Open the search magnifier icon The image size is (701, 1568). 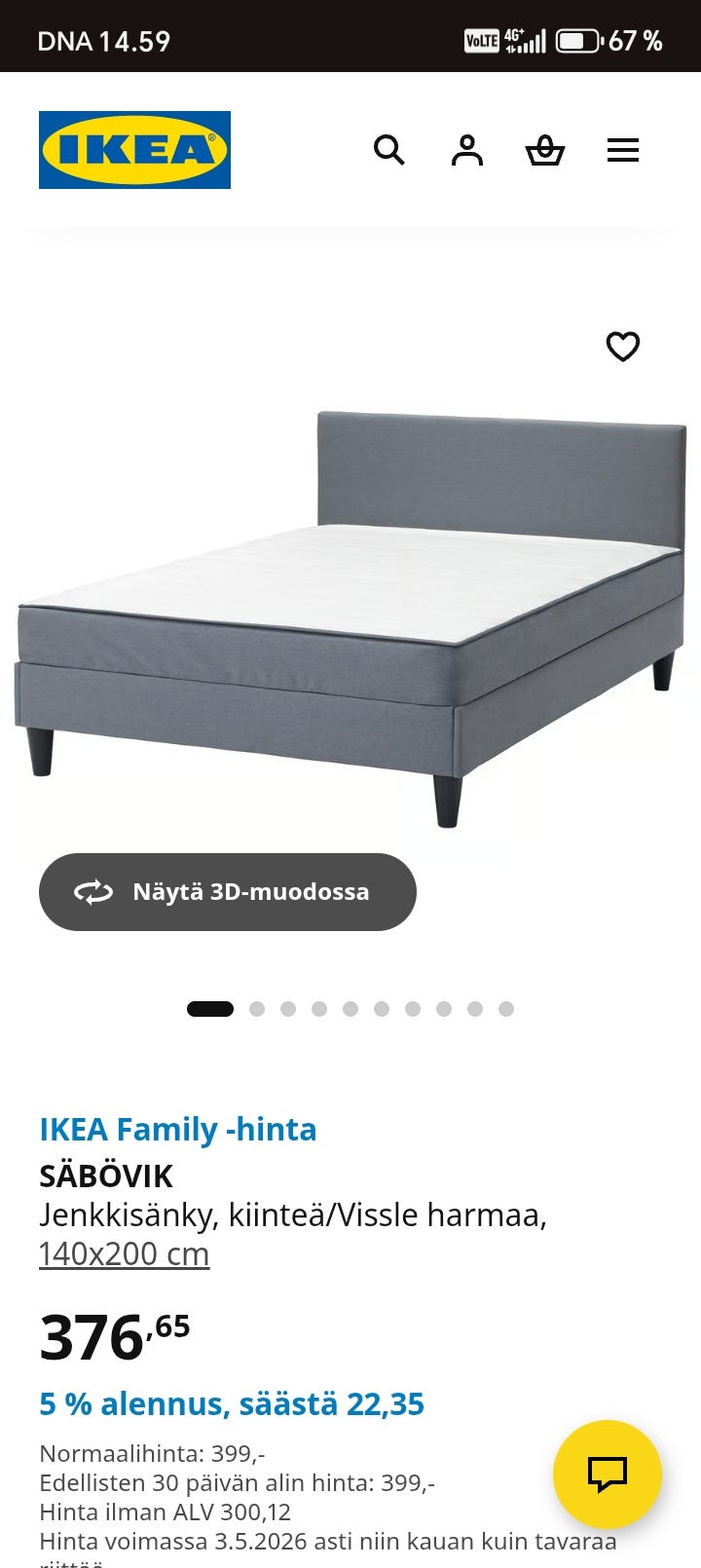click(x=389, y=150)
